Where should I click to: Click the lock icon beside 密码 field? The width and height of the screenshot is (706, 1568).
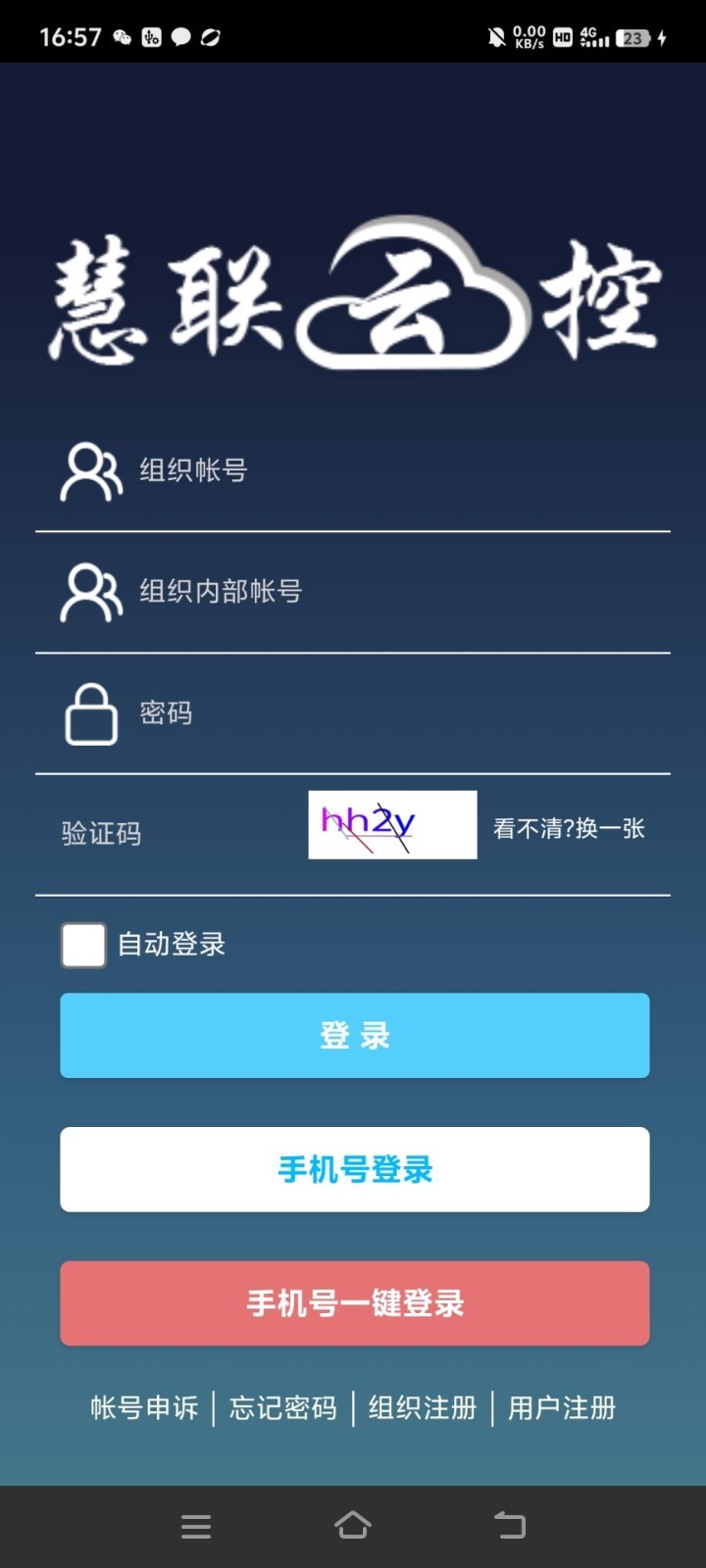point(89,714)
